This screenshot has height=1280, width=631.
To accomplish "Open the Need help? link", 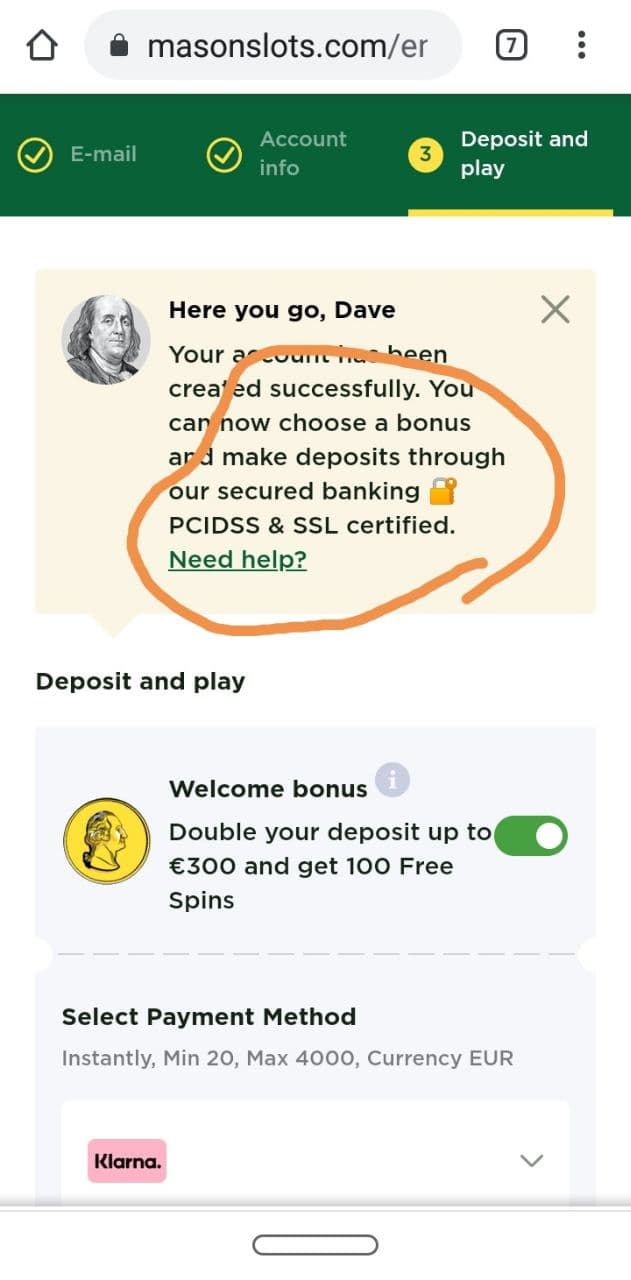I will [x=238, y=559].
